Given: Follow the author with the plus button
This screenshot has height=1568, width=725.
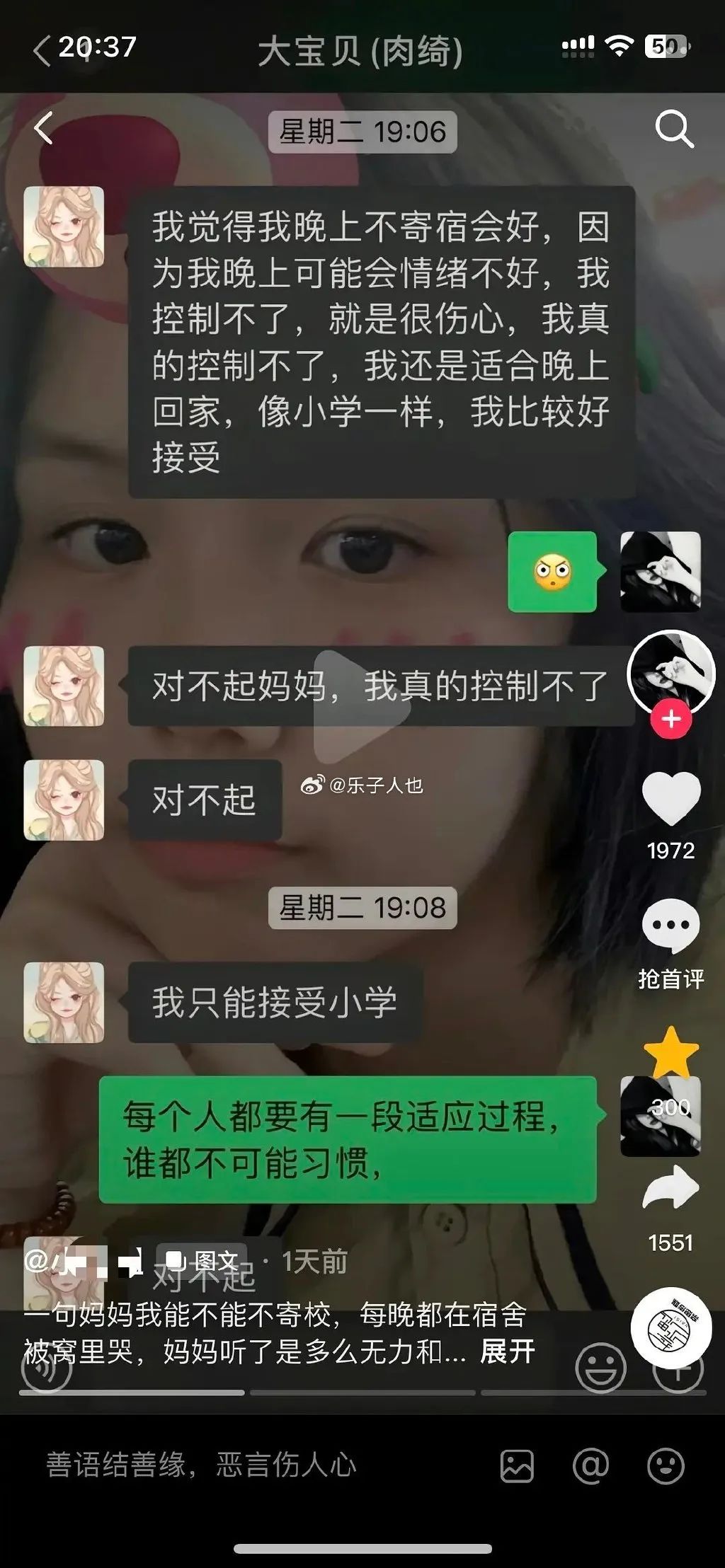Looking at the screenshot, I should coord(670,720).
